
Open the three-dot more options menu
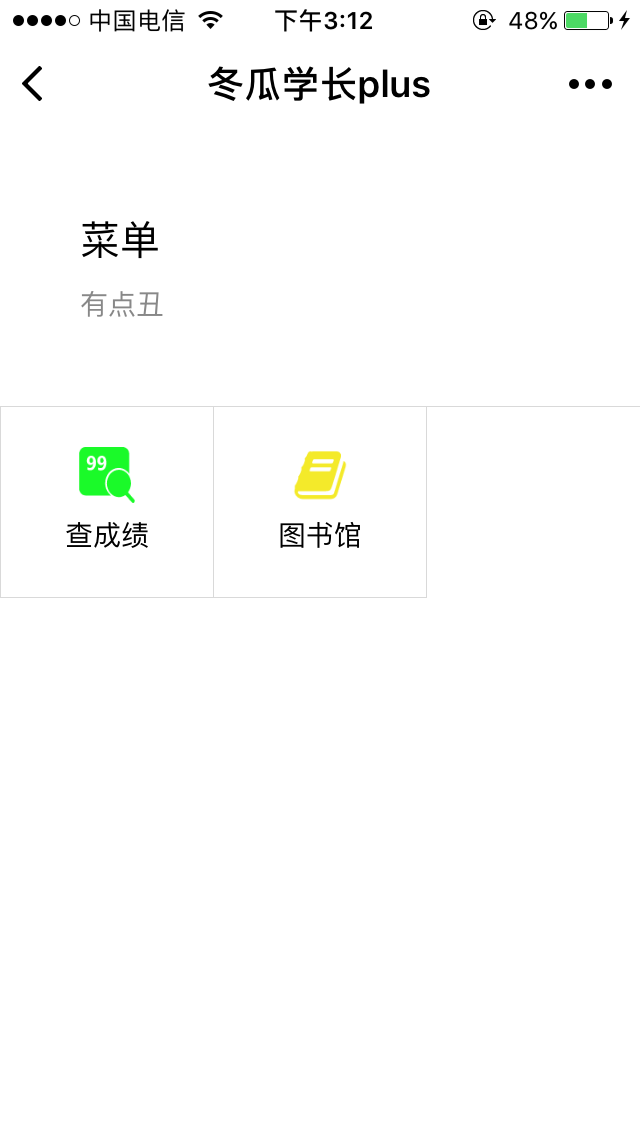pos(590,85)
